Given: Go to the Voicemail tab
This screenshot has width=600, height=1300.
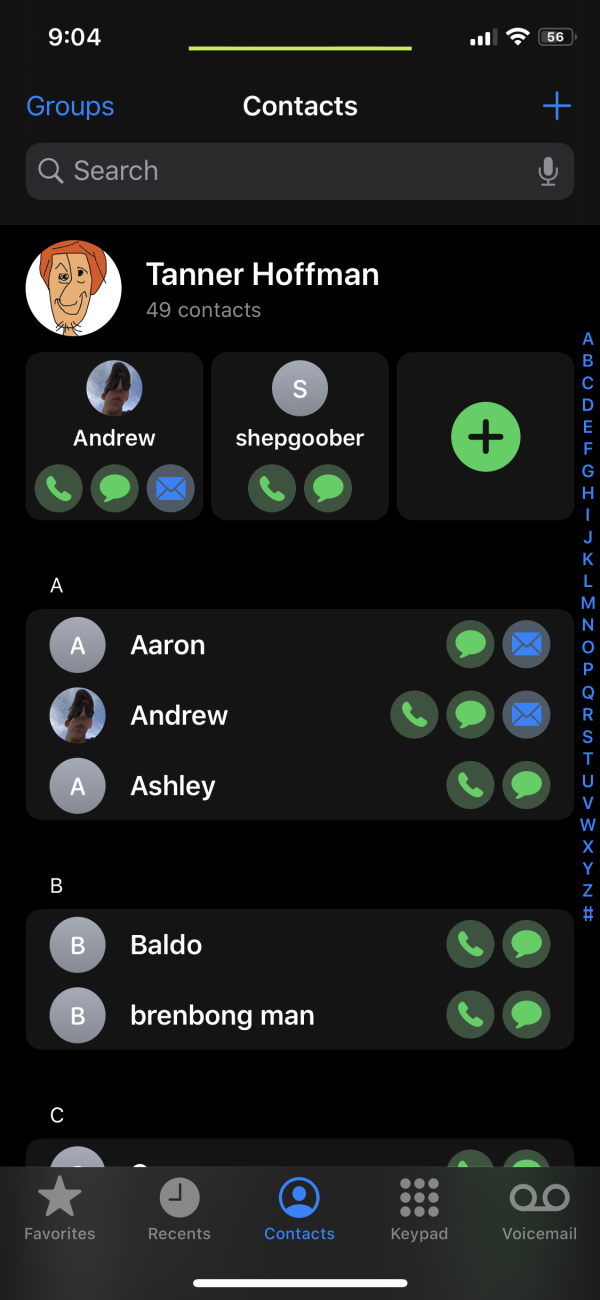Looking at the screenshot, I should pos(540,1209).
